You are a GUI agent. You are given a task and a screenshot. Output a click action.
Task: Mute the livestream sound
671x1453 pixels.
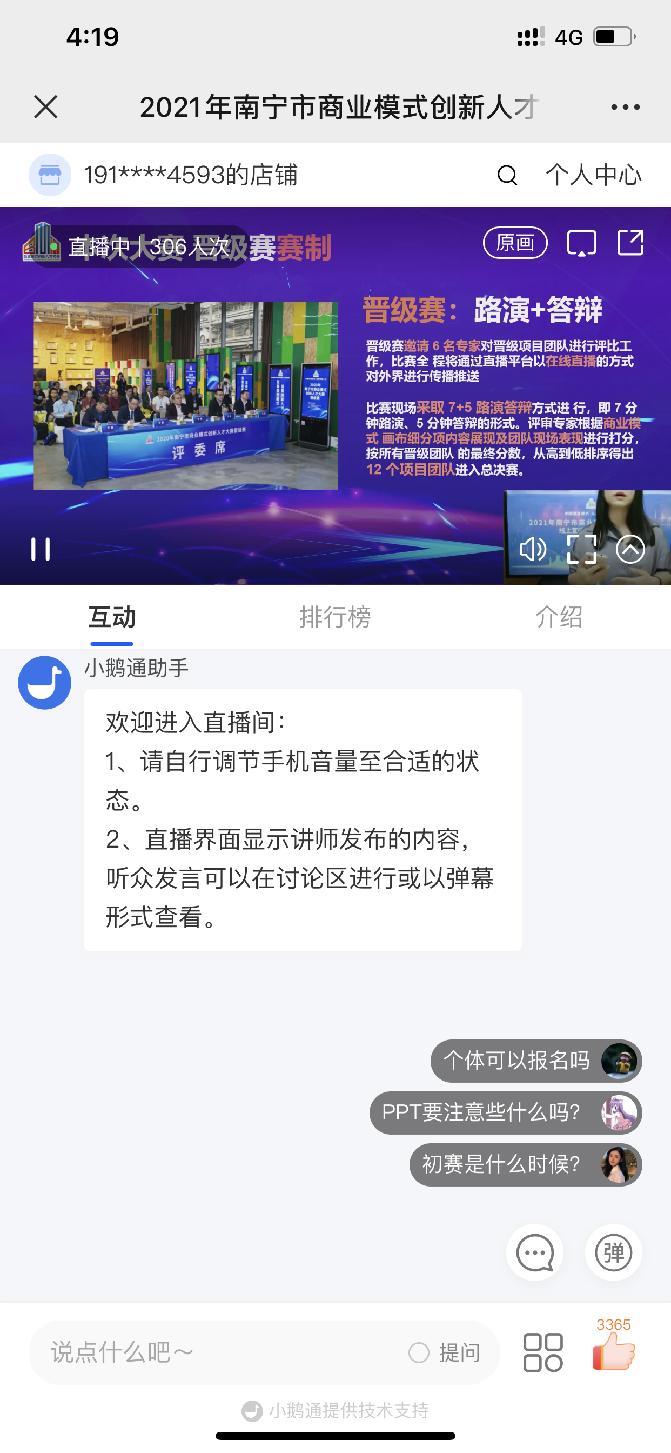coord(533,549)
